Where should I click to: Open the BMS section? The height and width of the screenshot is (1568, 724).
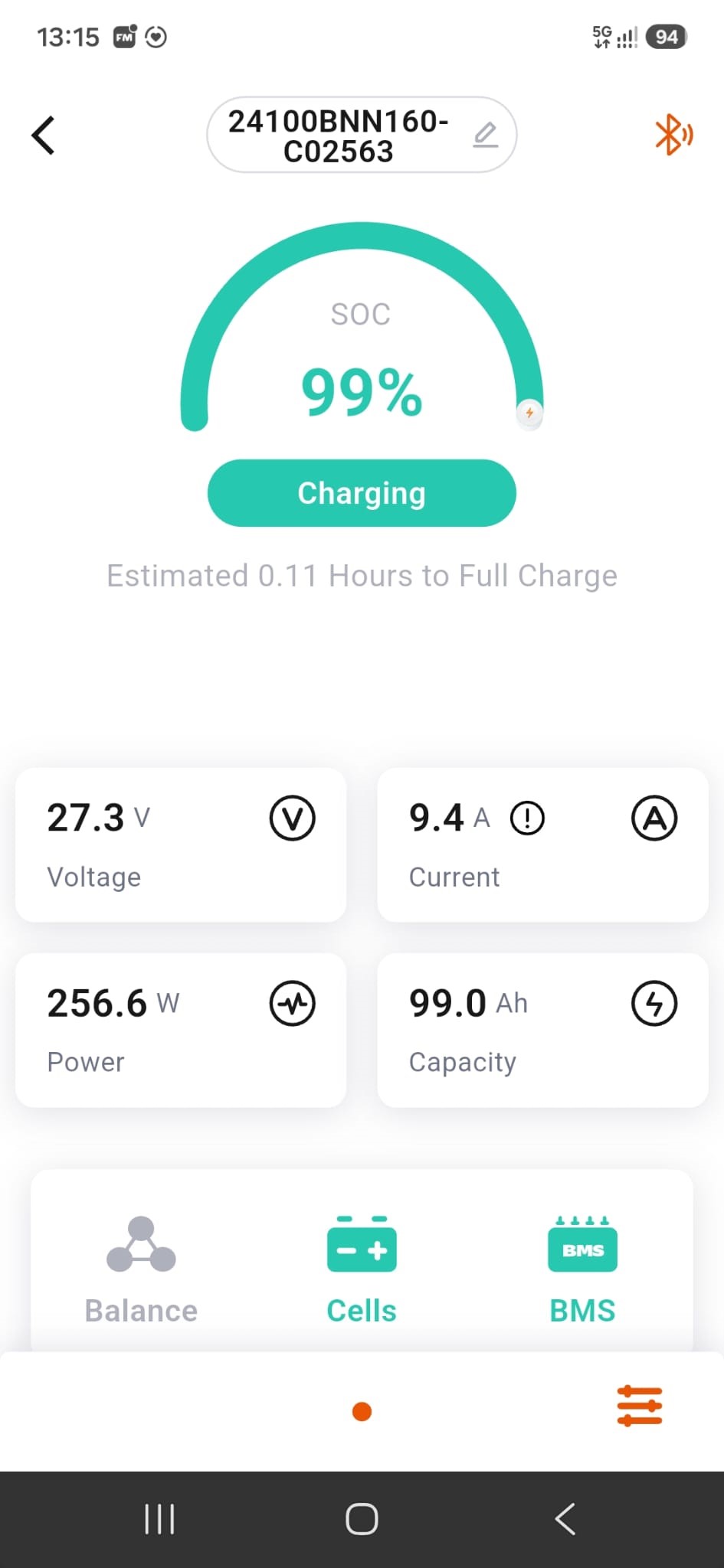click(582, 1270)
